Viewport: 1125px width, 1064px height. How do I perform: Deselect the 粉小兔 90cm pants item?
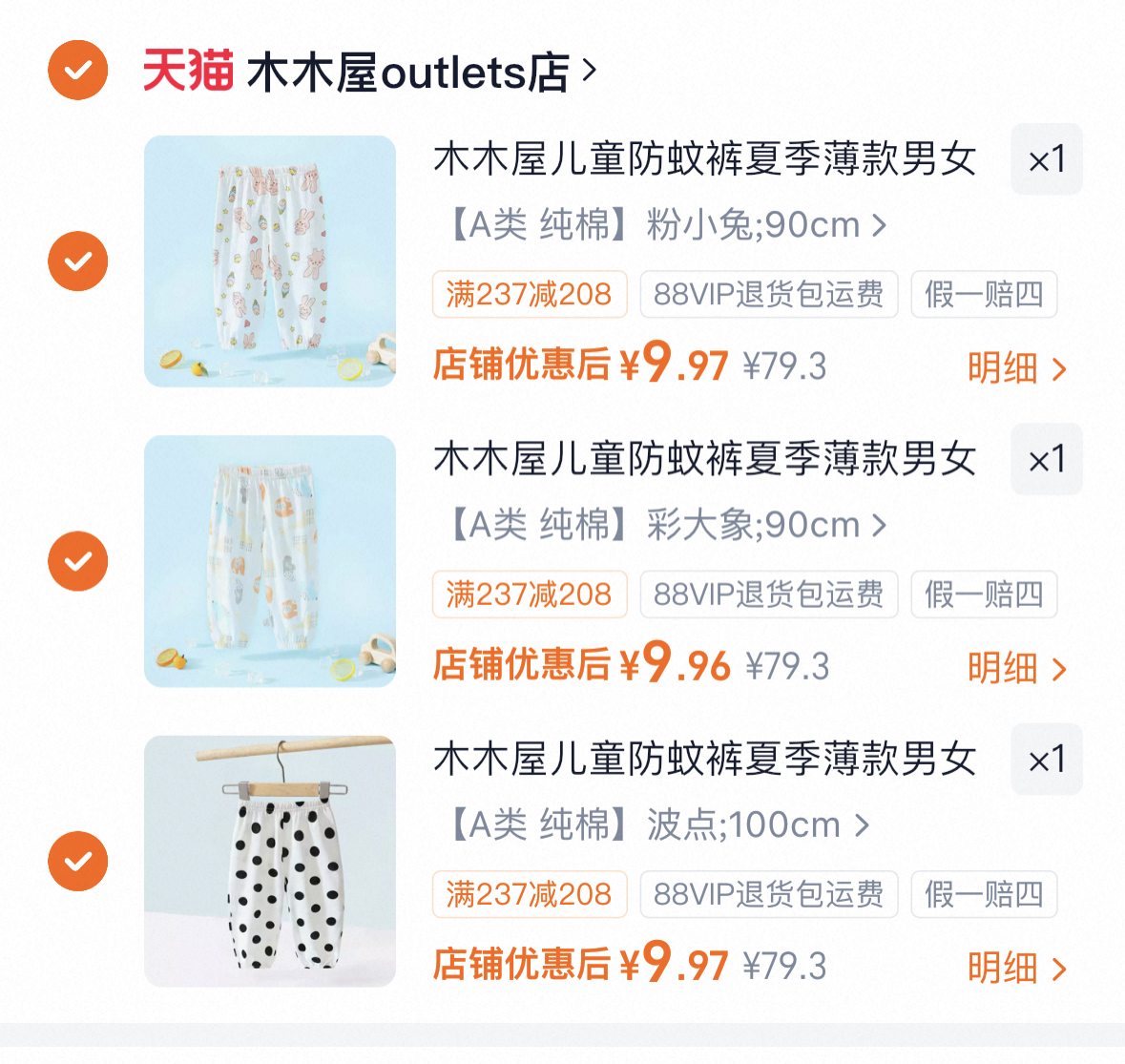pyautogui.click(x=78, y=261)
